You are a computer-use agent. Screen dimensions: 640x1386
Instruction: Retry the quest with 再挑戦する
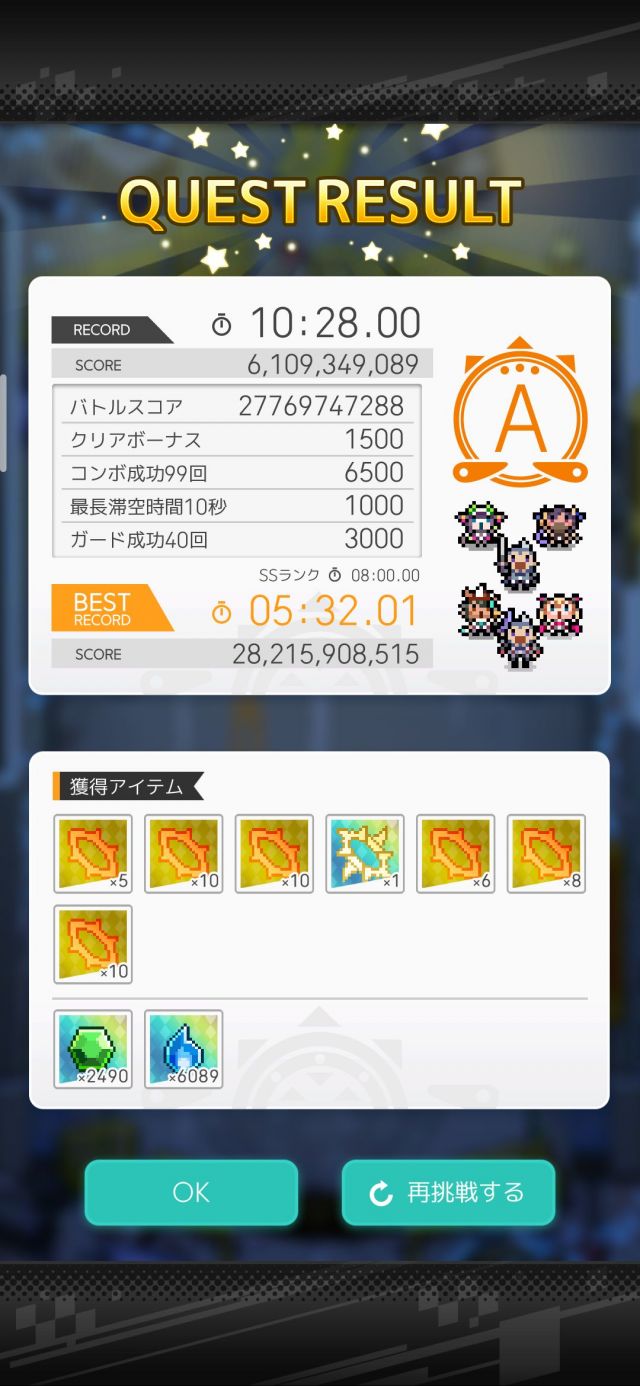click(448, 1192)
